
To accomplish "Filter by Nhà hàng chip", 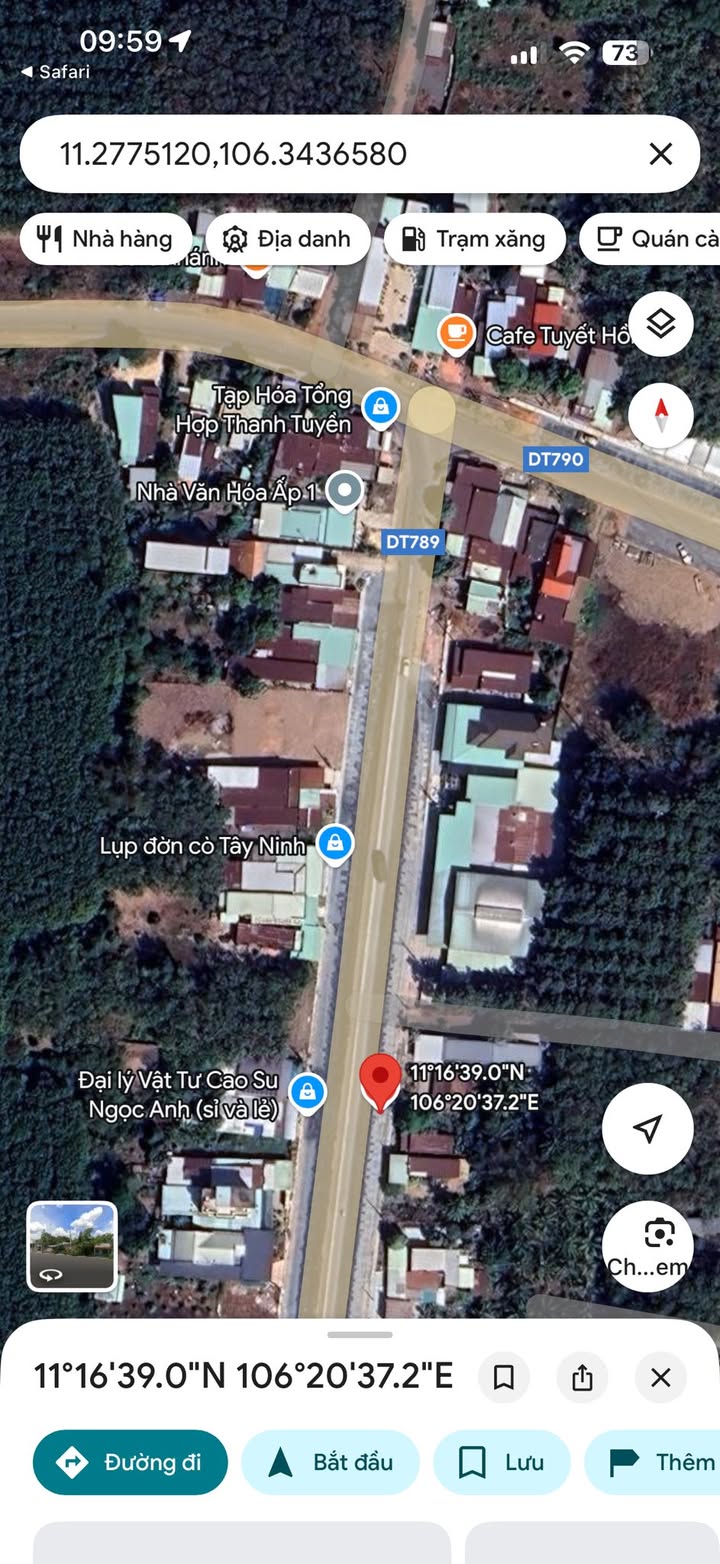I will pyautogui.click(x=105, y=239).
